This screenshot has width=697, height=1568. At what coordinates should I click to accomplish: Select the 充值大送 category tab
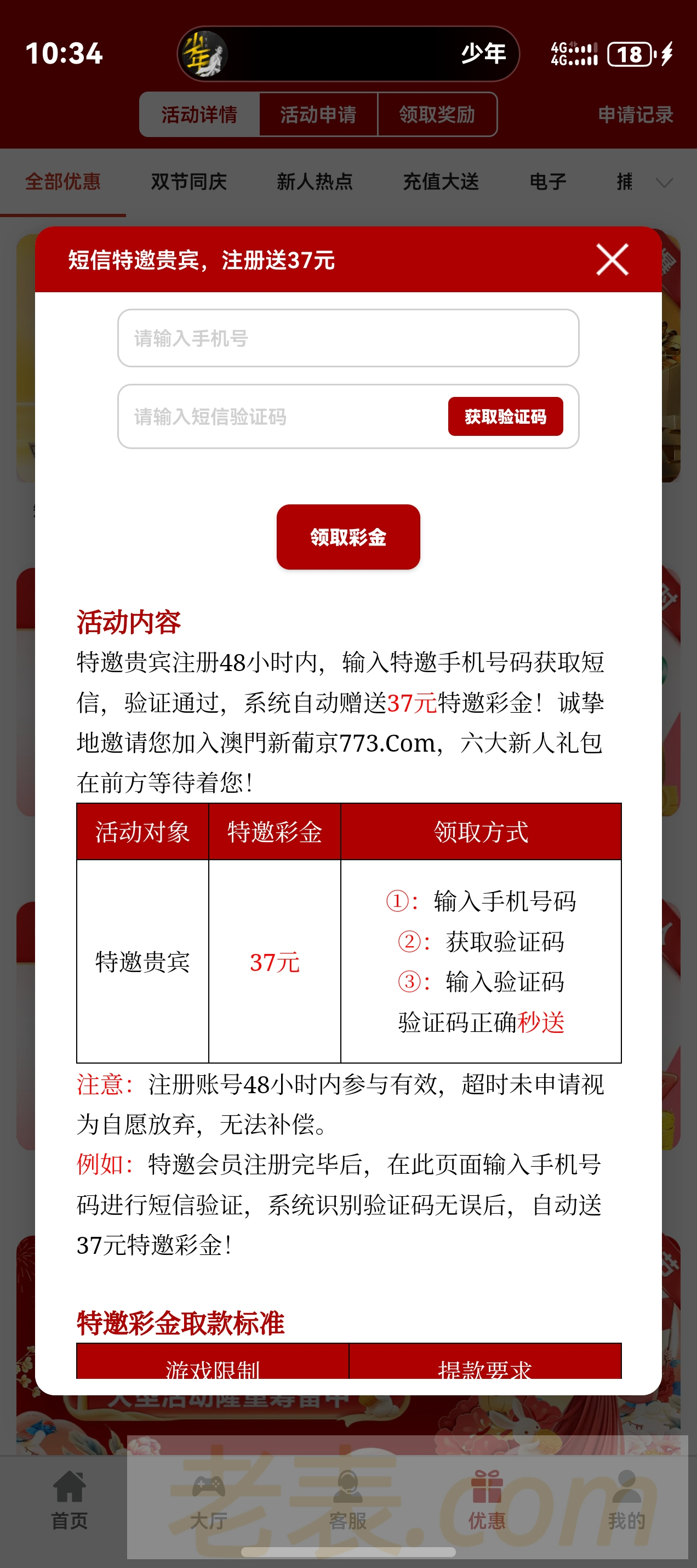coord(441,181)
